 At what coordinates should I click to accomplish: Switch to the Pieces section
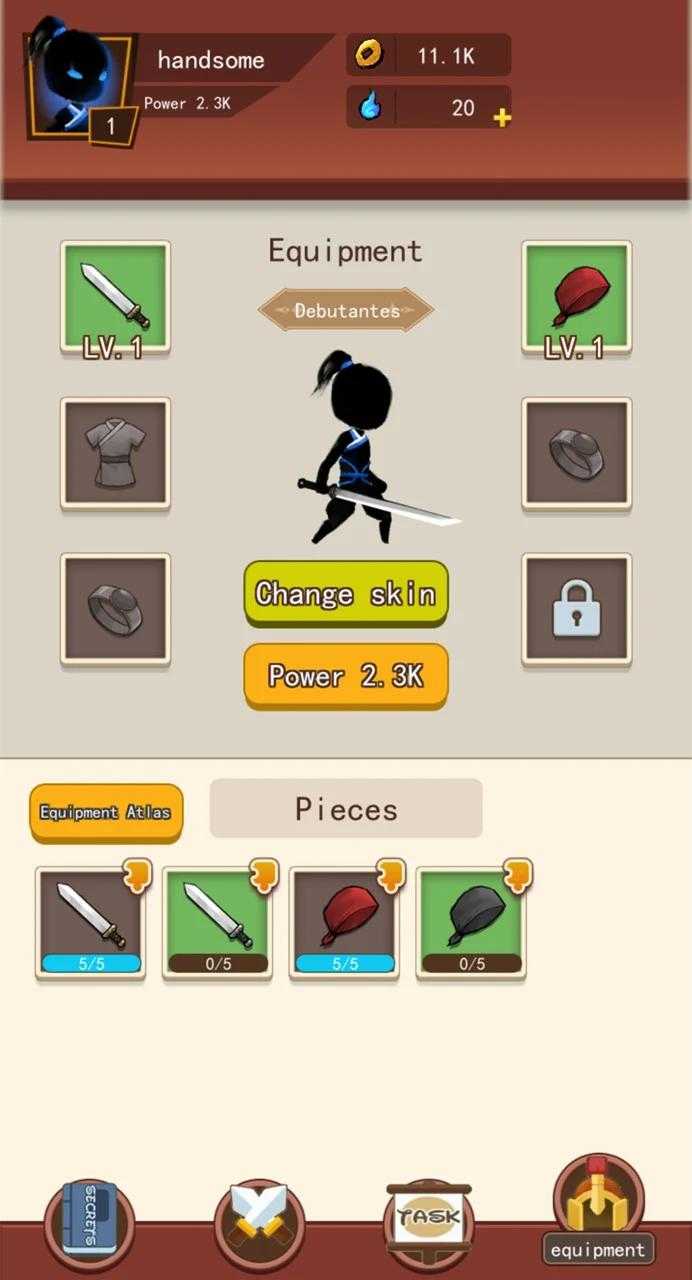pyautogui.click(x=346, y=809)
